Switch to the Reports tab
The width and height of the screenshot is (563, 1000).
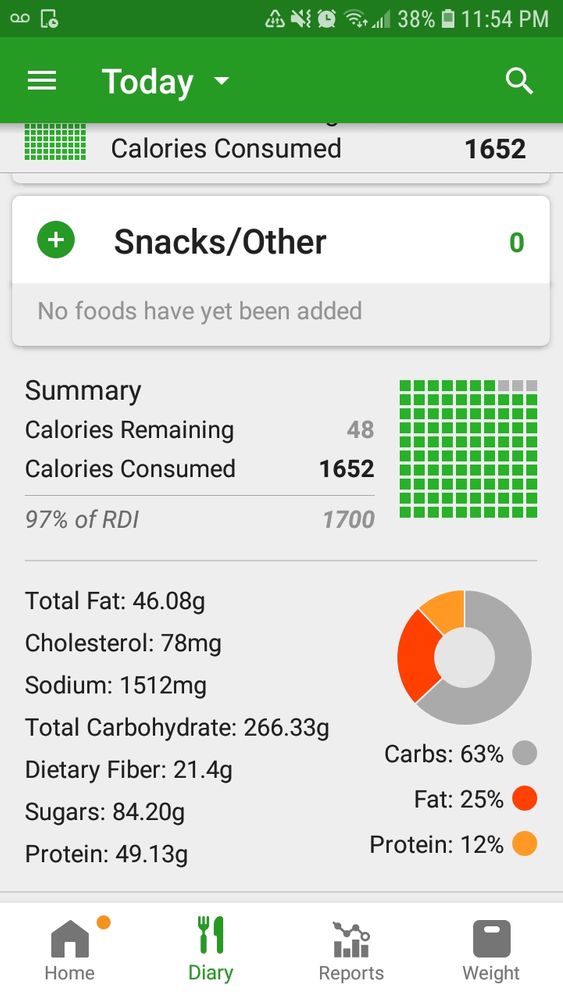[x=351, y=950]
